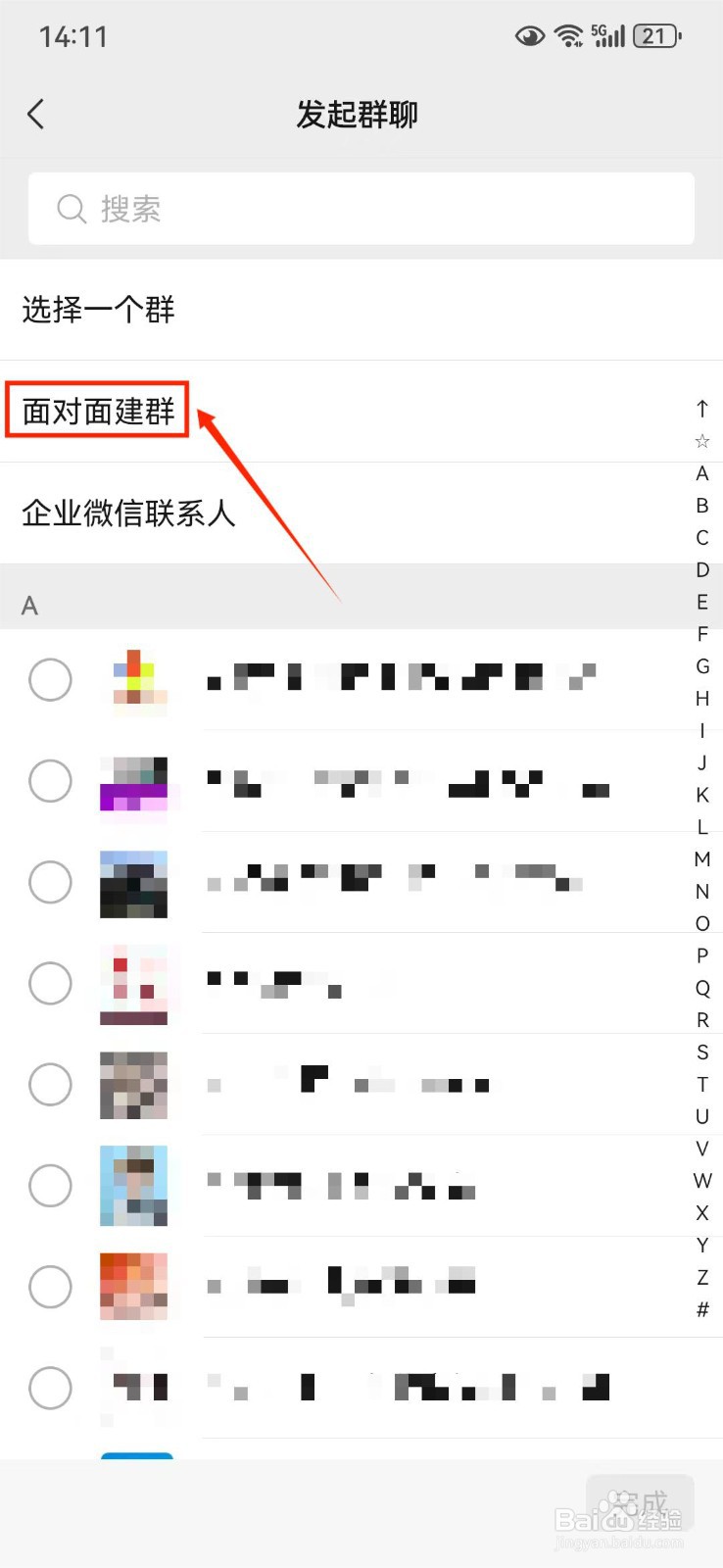Select the last visible contact's circle
This screenshot has height=1568, width=723.
(50, 1389)
